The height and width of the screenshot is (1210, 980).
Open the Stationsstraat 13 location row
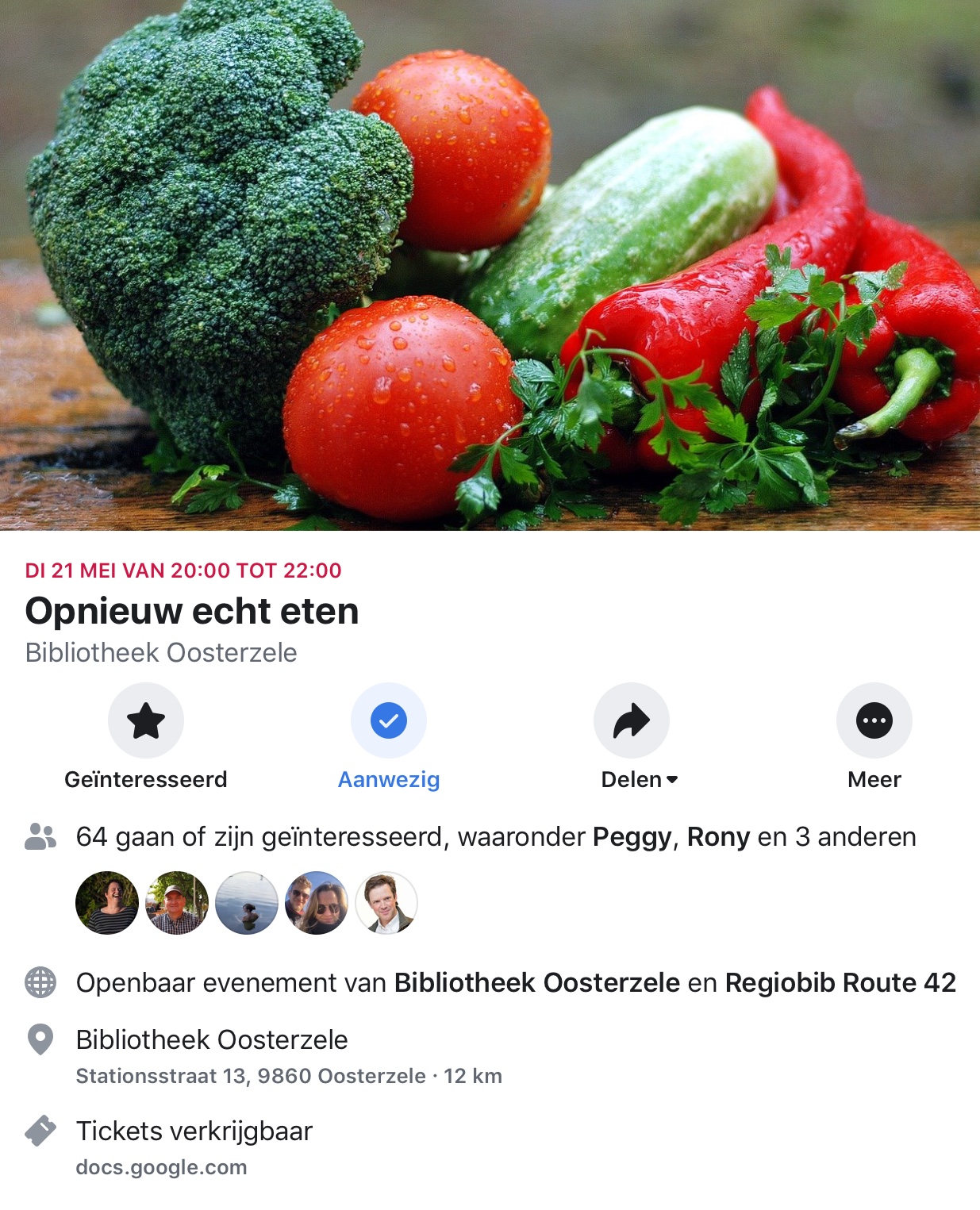point(250,1076)
